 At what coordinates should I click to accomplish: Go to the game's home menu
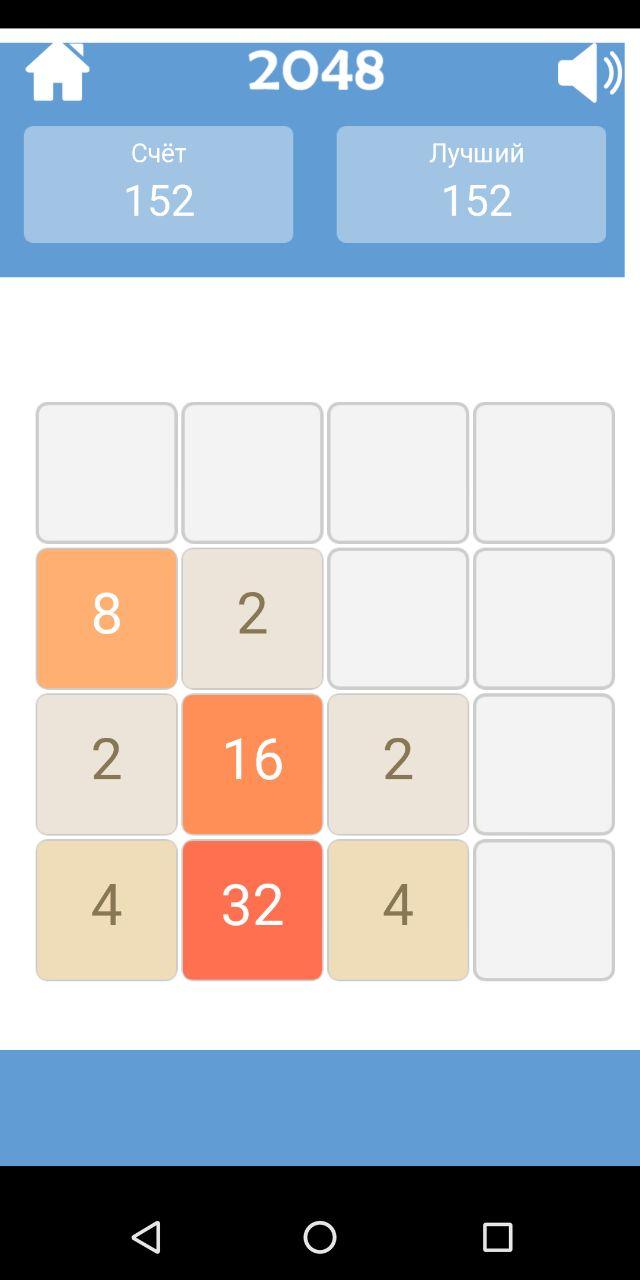[57, 72]
